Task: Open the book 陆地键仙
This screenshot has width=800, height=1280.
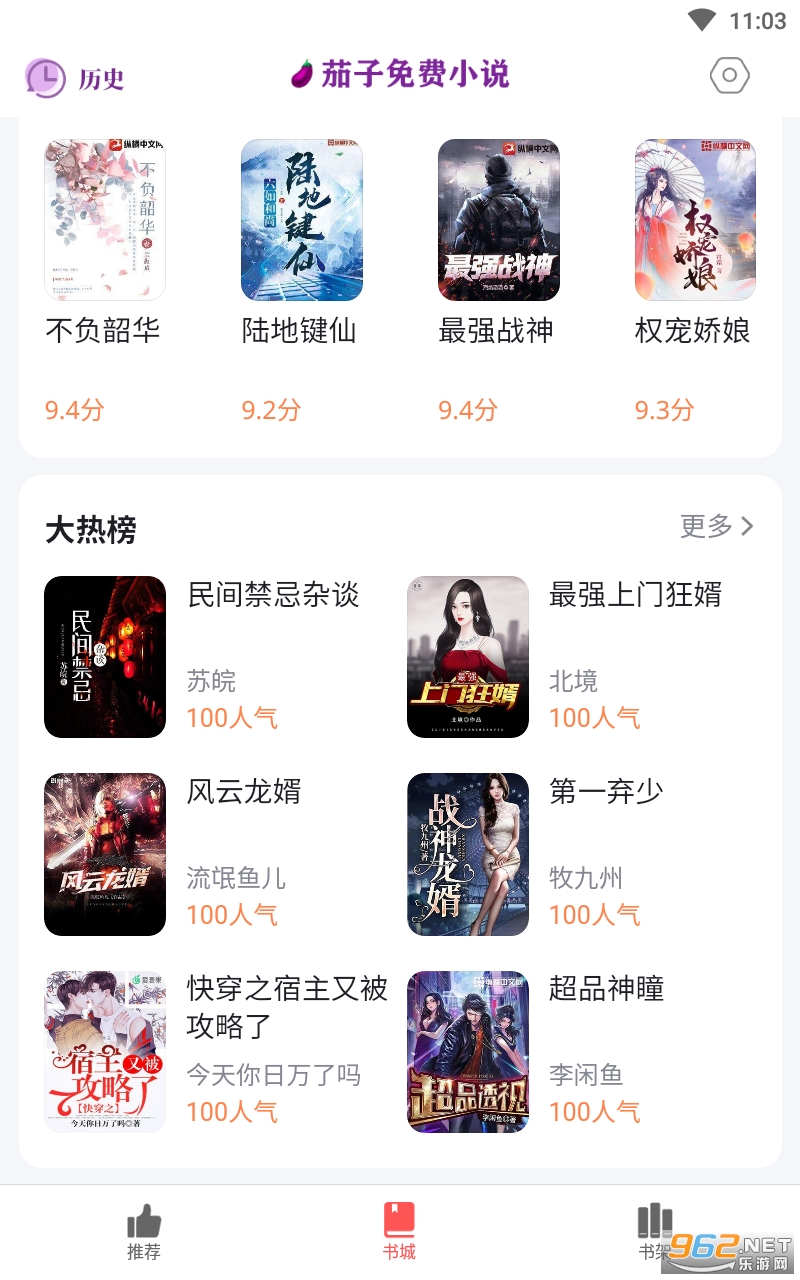Action: point(301,220)
